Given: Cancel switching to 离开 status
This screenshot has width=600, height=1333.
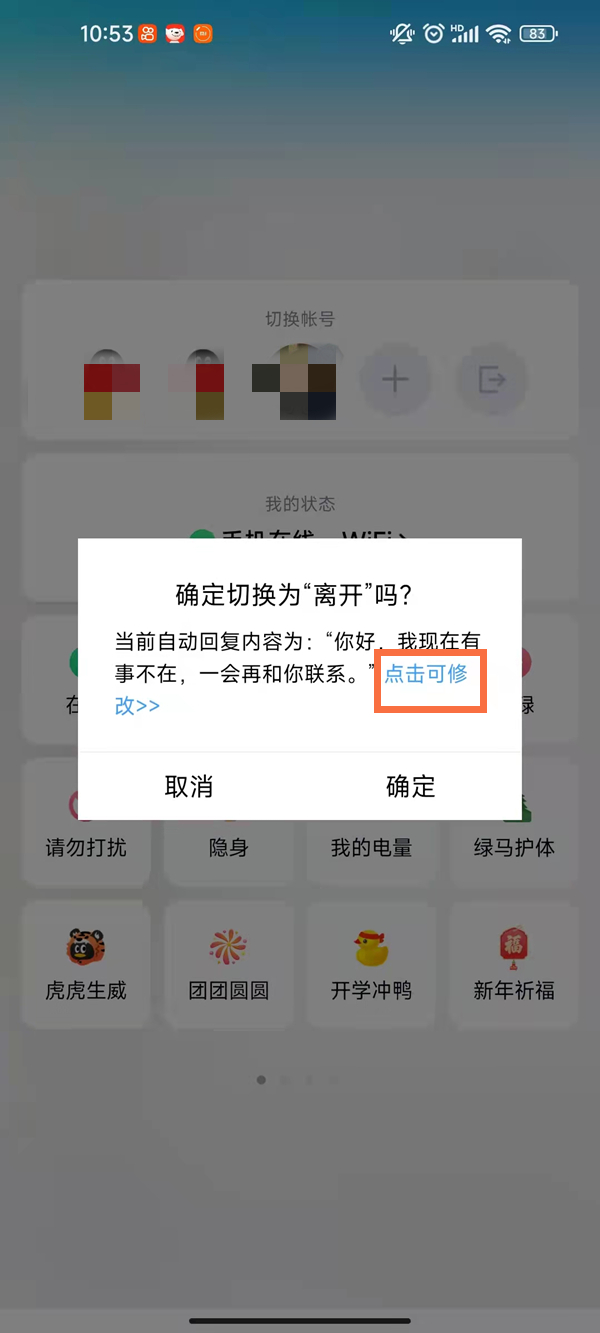Looking at the screenshot, I should point(189,786).
